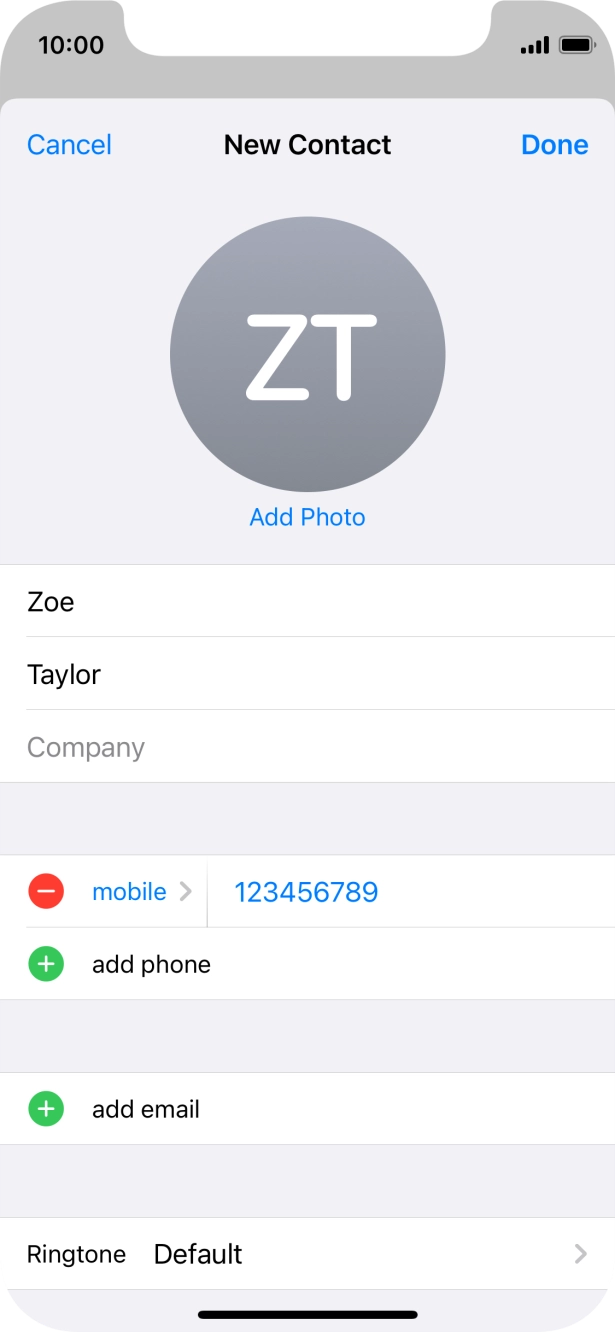Tap Add Photo link

click(x=307, y=517)
